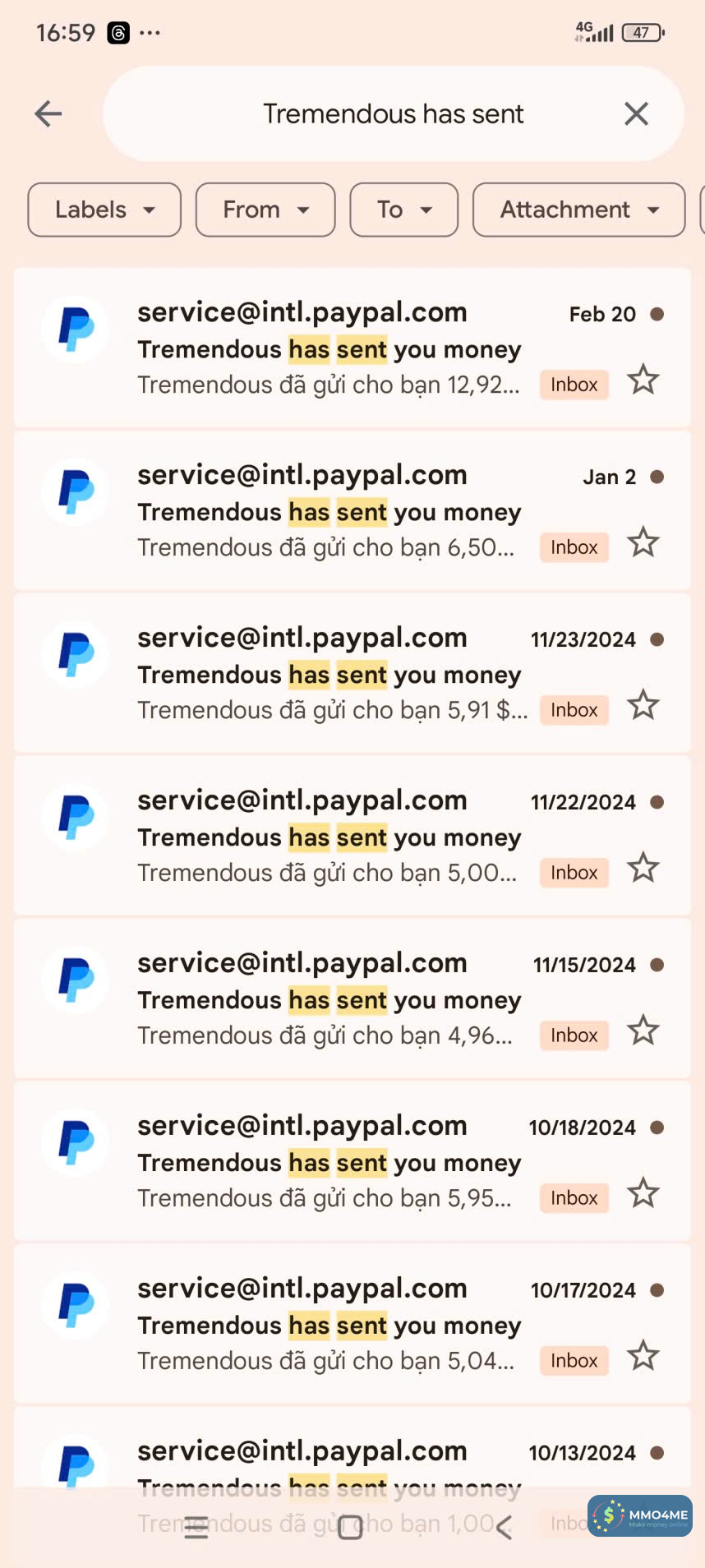Open the From filter dropdown
The height and width of the screenshot is (1568, 705).
pyautogui.click(x=265, y=210)
